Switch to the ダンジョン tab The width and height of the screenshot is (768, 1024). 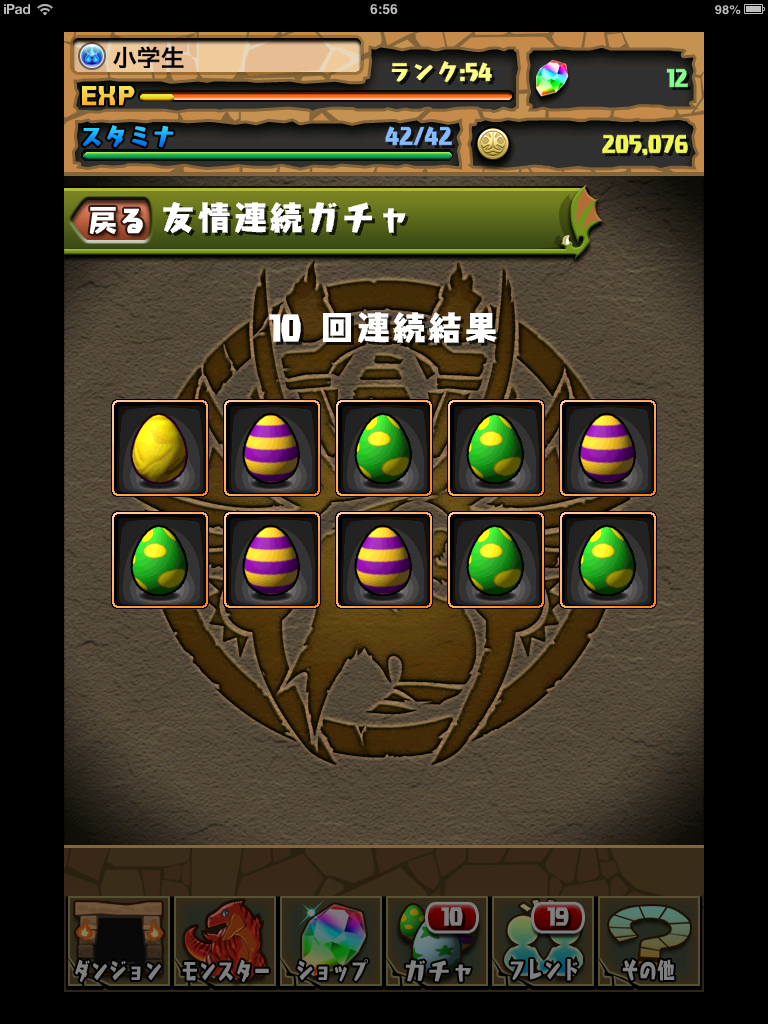click(117, 942)
